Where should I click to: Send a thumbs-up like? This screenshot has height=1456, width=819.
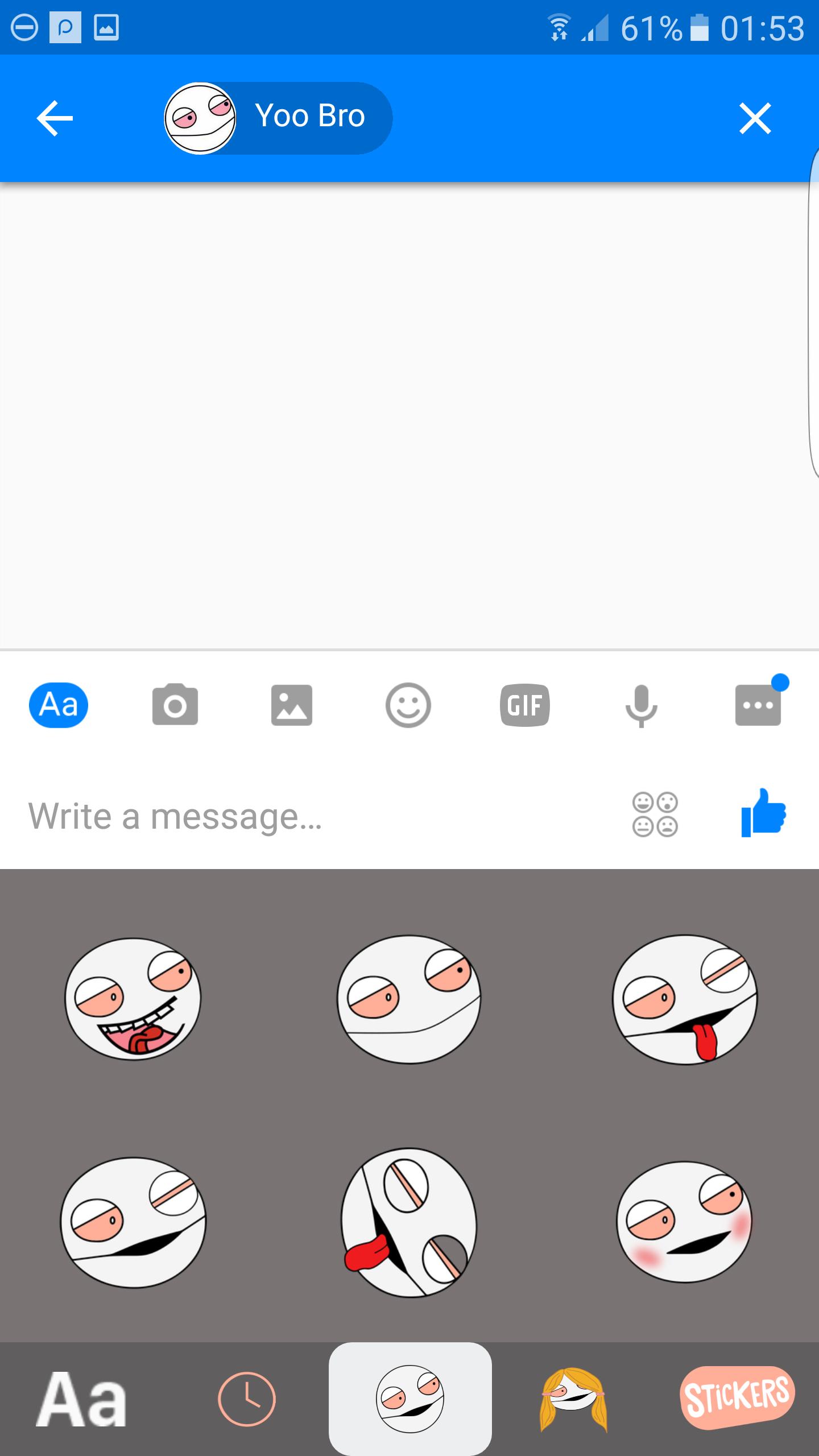click(x=763, y=813)
